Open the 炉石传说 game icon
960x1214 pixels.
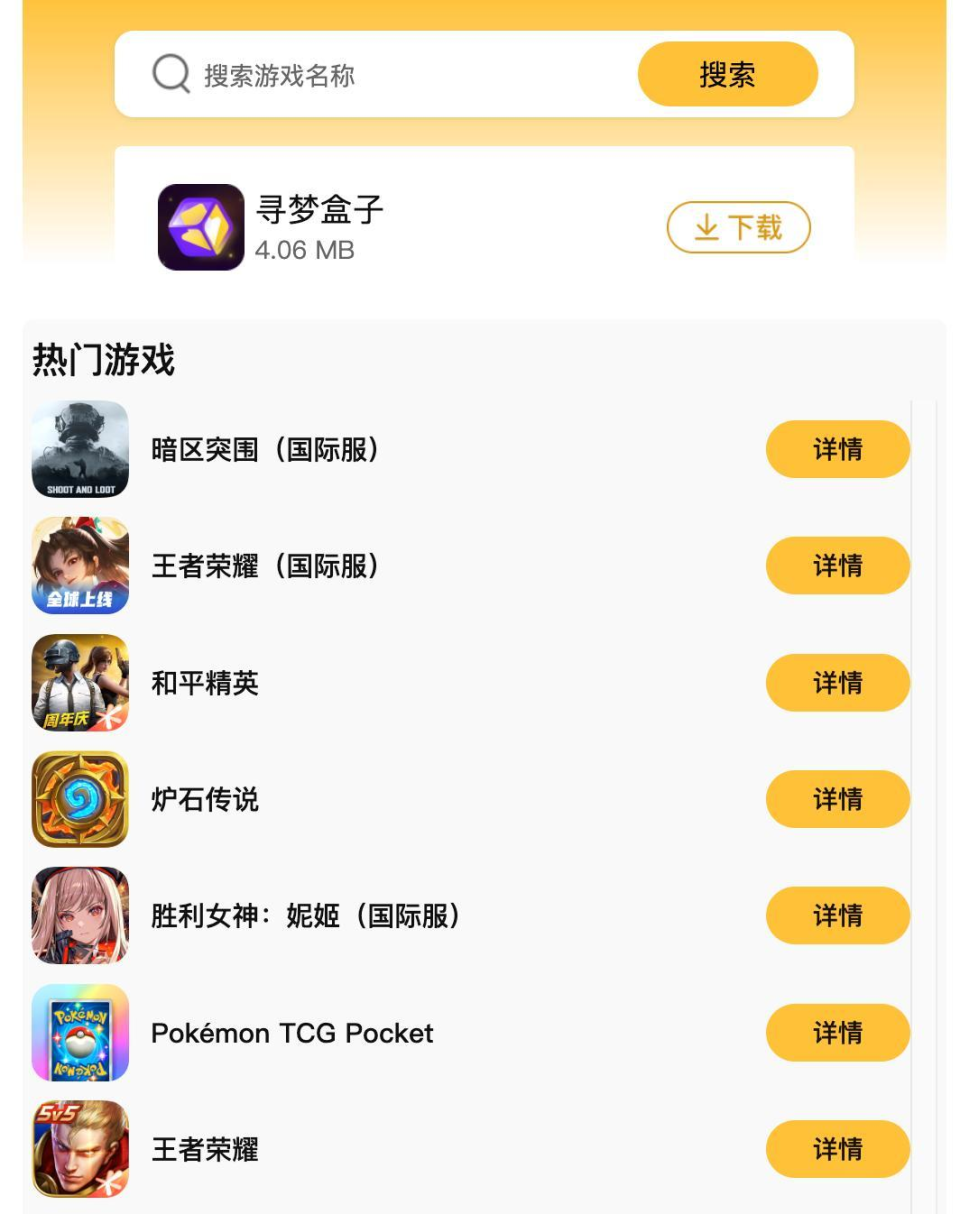point(80,799)
